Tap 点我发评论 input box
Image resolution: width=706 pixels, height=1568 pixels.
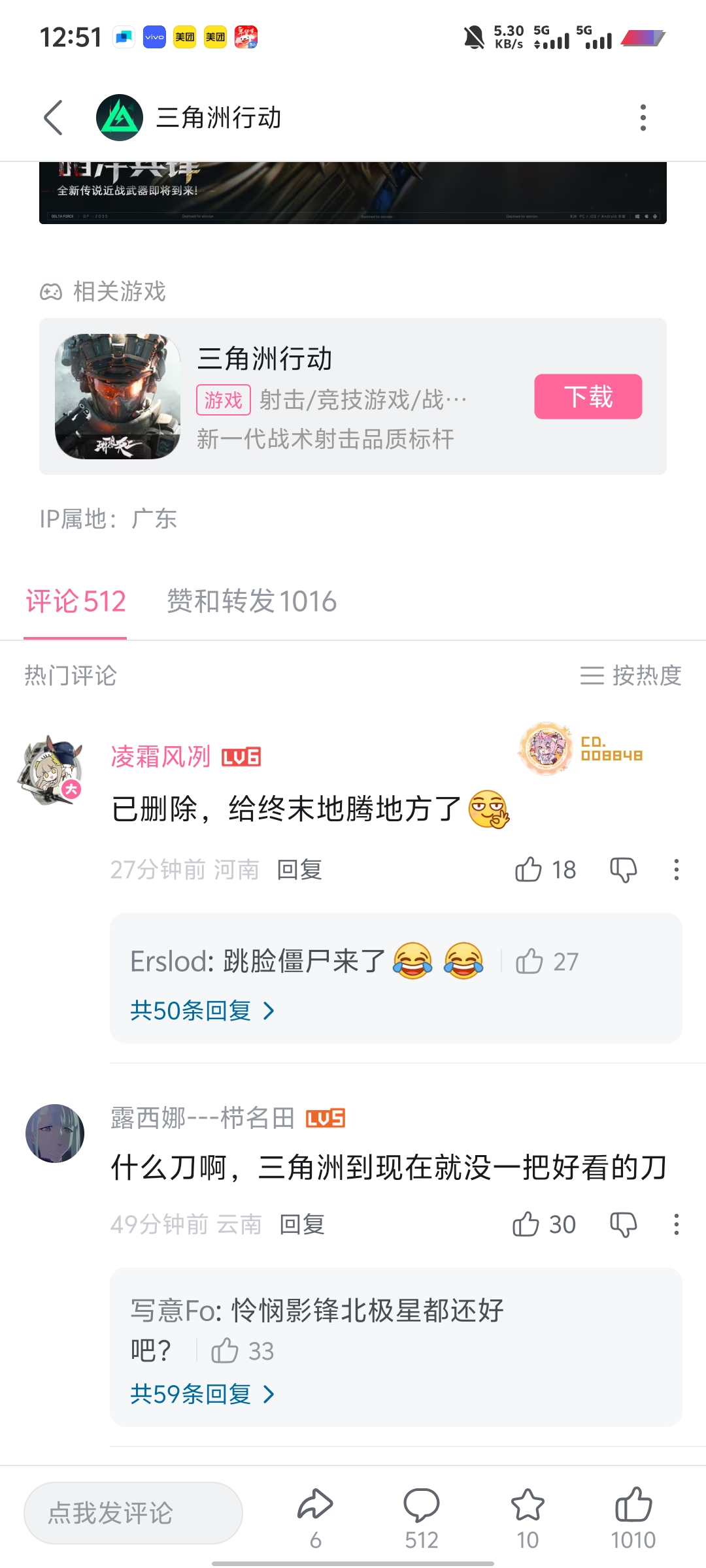(x=133, y=1513)
